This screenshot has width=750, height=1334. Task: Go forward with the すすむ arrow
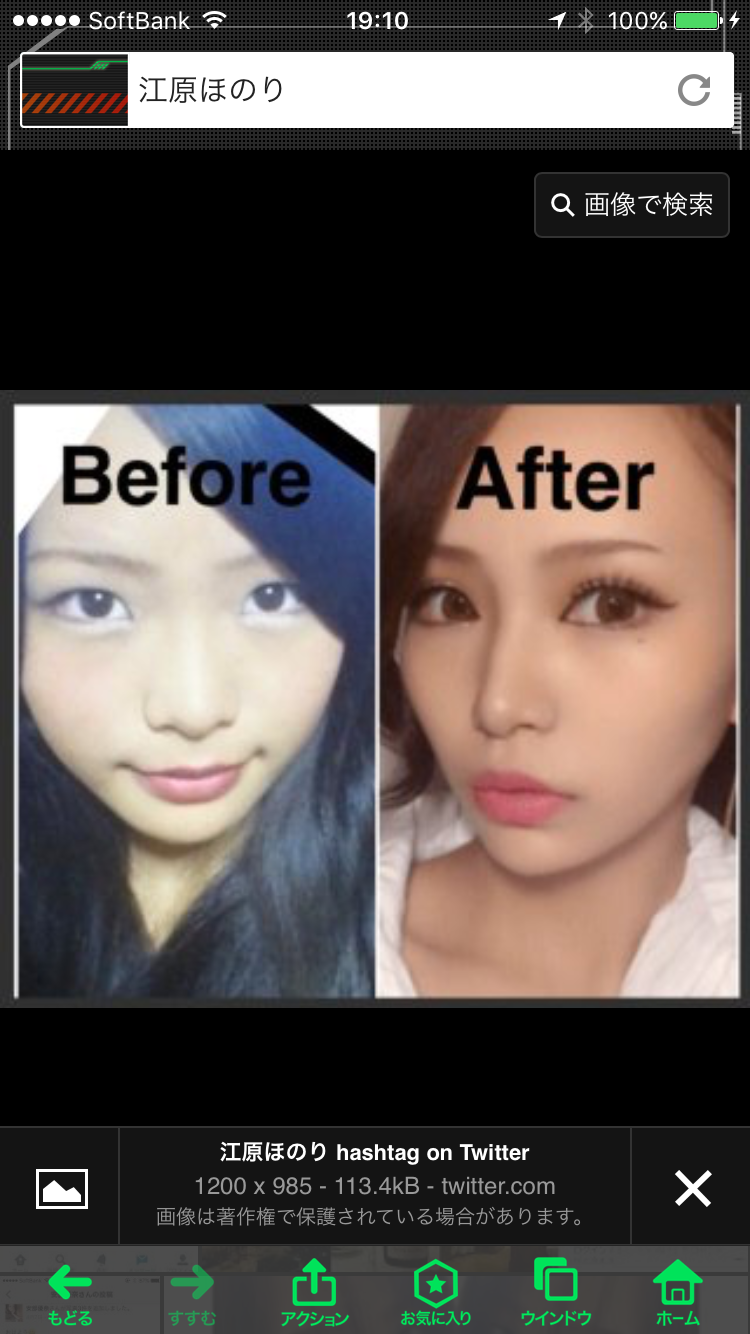click(x=192, y=1293)
